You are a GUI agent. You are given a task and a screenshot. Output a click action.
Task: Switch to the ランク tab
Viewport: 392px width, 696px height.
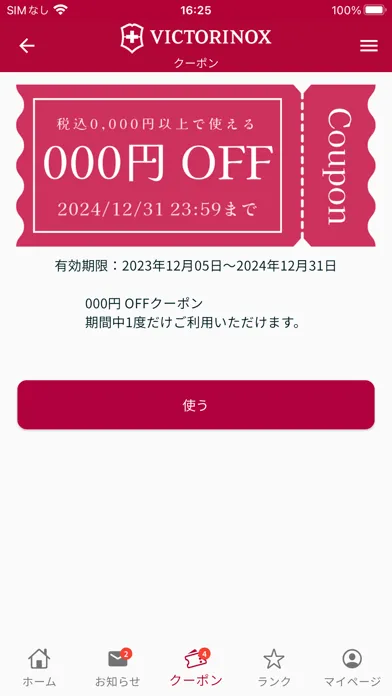tap(274, 667)
